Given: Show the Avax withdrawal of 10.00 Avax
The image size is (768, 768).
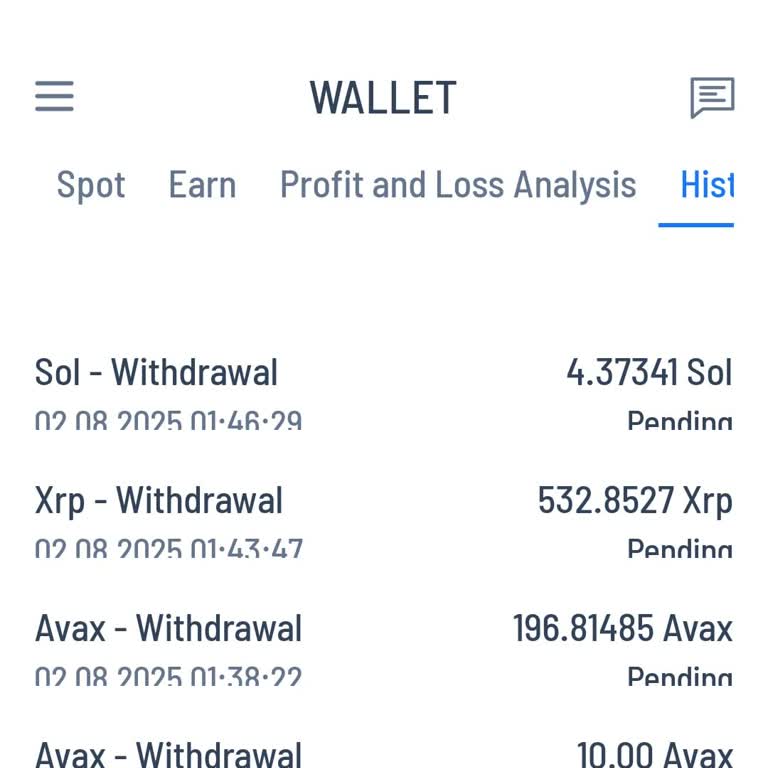Looking at the screenshot, I should point(384,753).
